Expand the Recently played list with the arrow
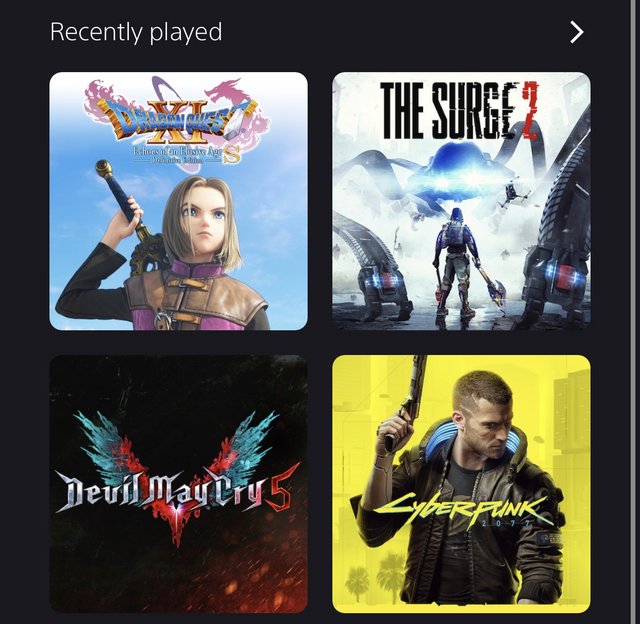The height and width of the screenshot is (624, 640). pos(576,33)
